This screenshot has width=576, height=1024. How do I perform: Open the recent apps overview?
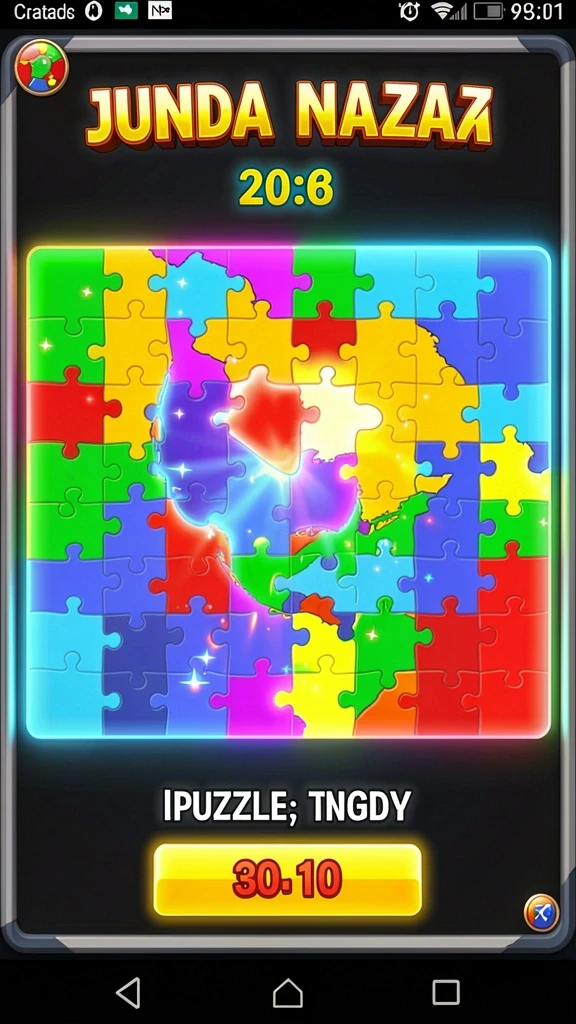(x=446, y=993)
